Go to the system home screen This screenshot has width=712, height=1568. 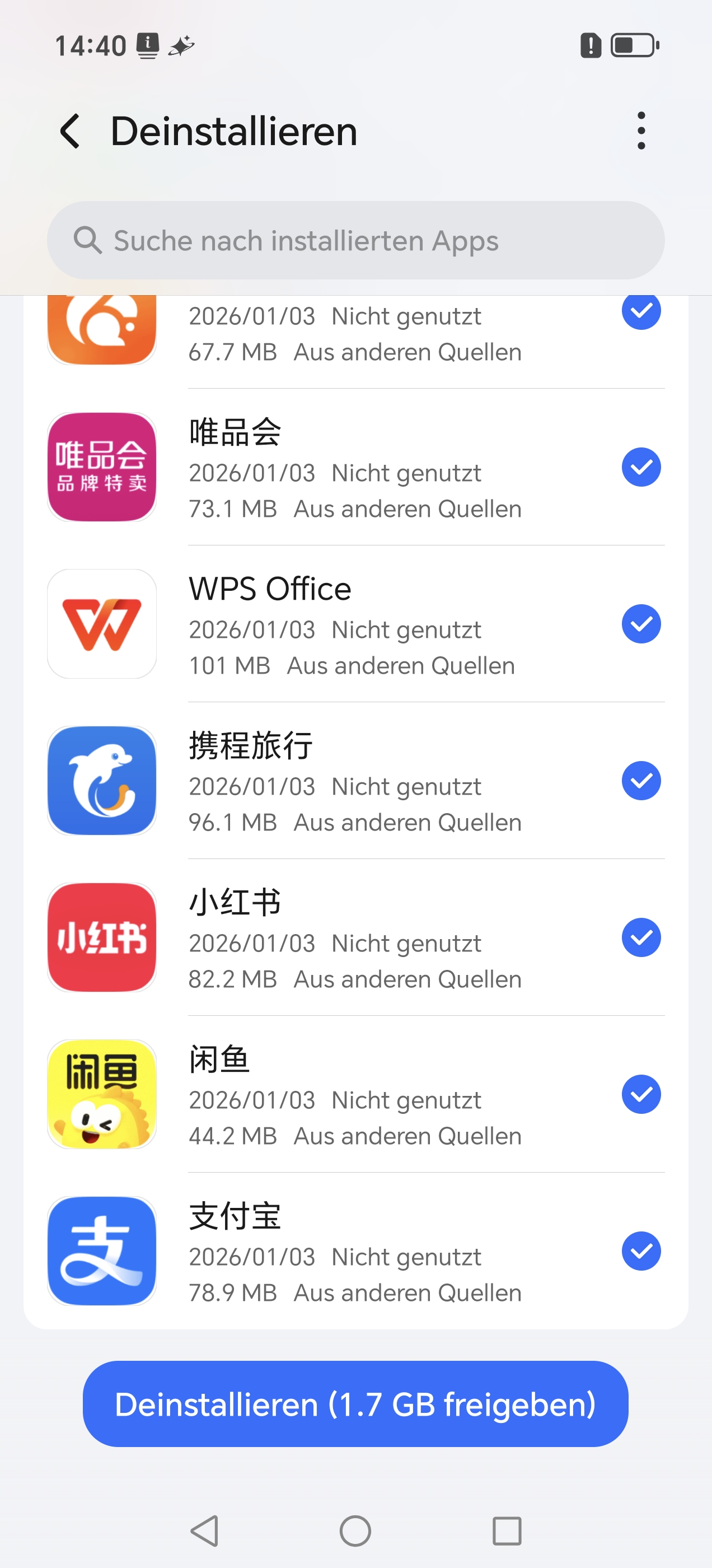point(355,1531)
